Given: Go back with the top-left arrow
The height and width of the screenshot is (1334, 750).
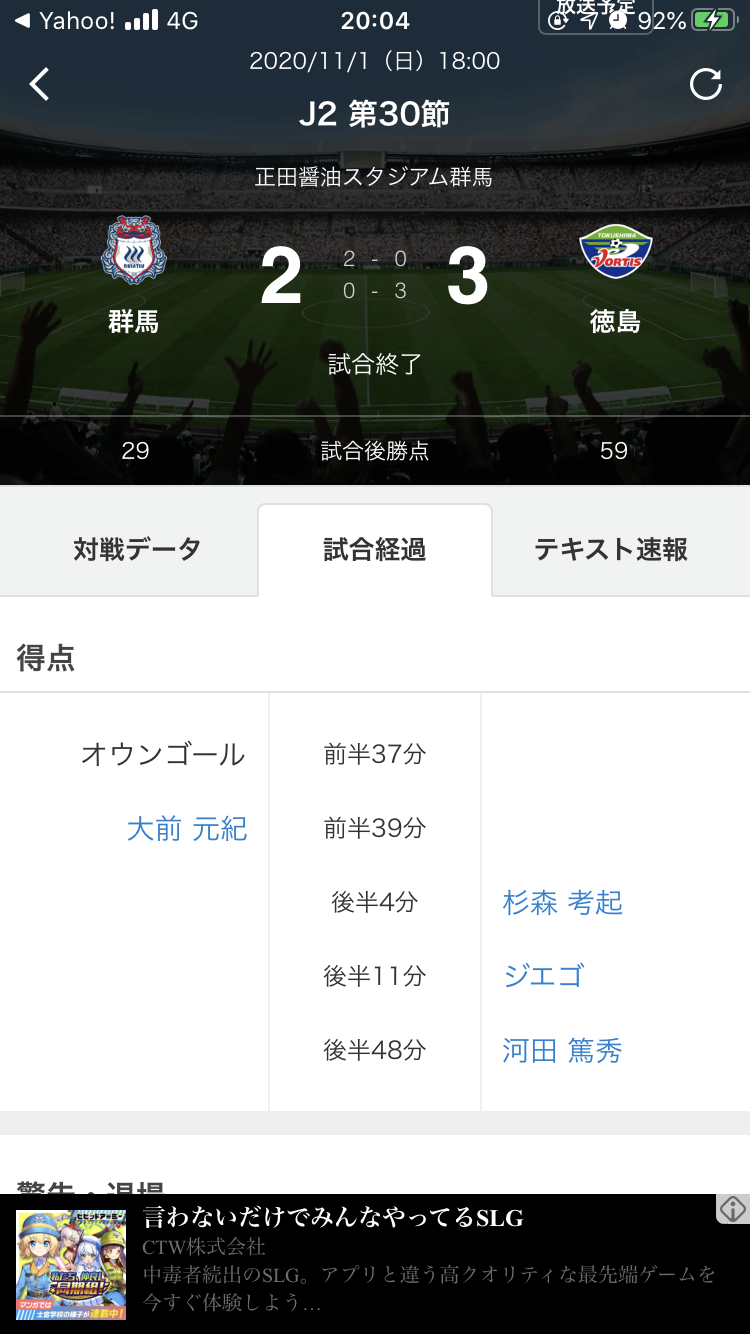Looking at the screenshot, I should pyautogui.click(x=39, y=85).
